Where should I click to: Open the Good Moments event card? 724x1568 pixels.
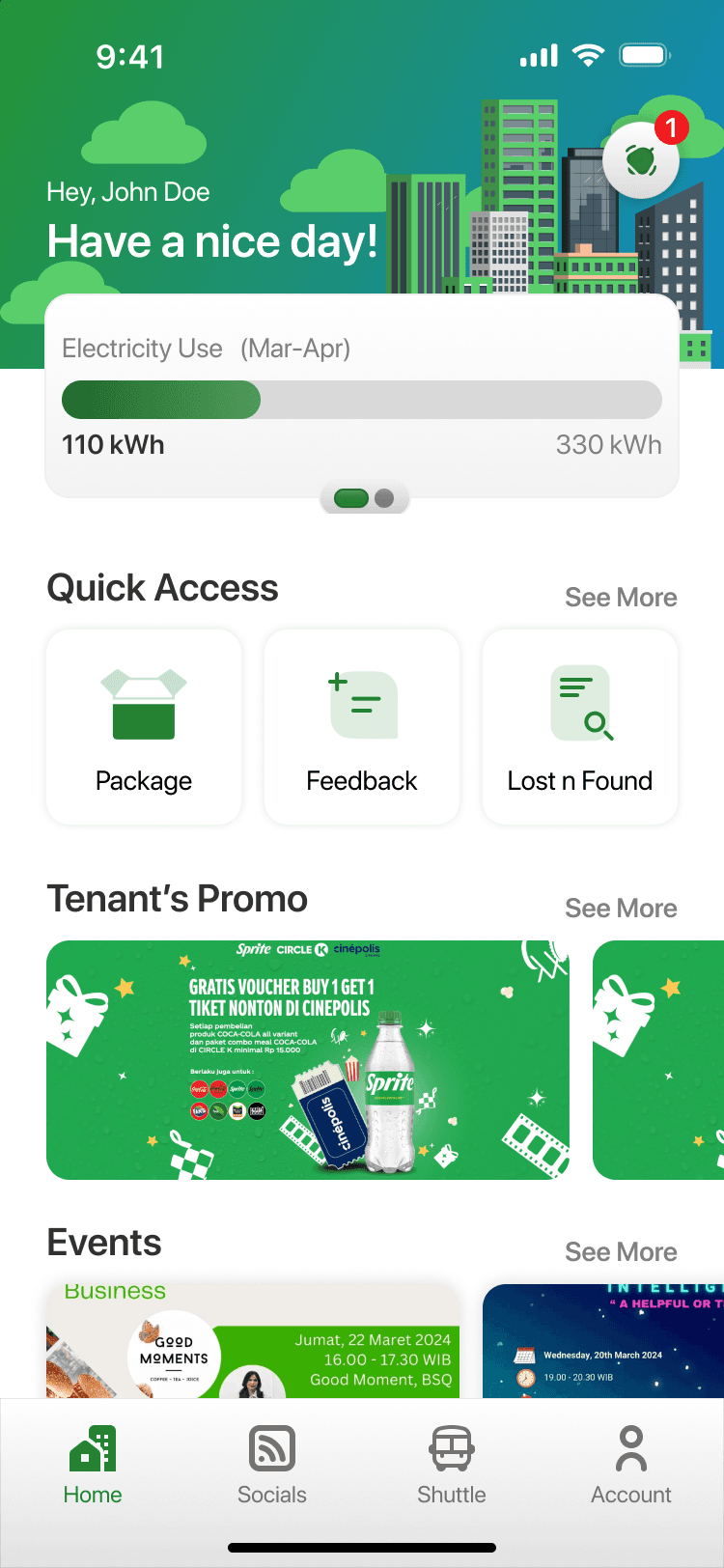pyautogui.click(x=253, y=1341)
